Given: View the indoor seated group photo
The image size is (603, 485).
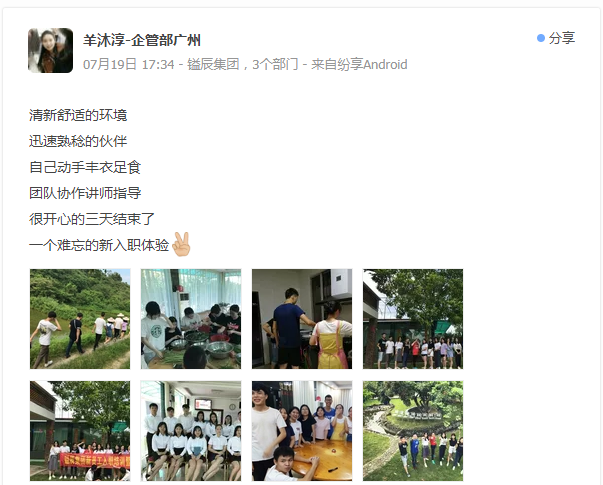Looking at the screenshot, I should point(191,431).
